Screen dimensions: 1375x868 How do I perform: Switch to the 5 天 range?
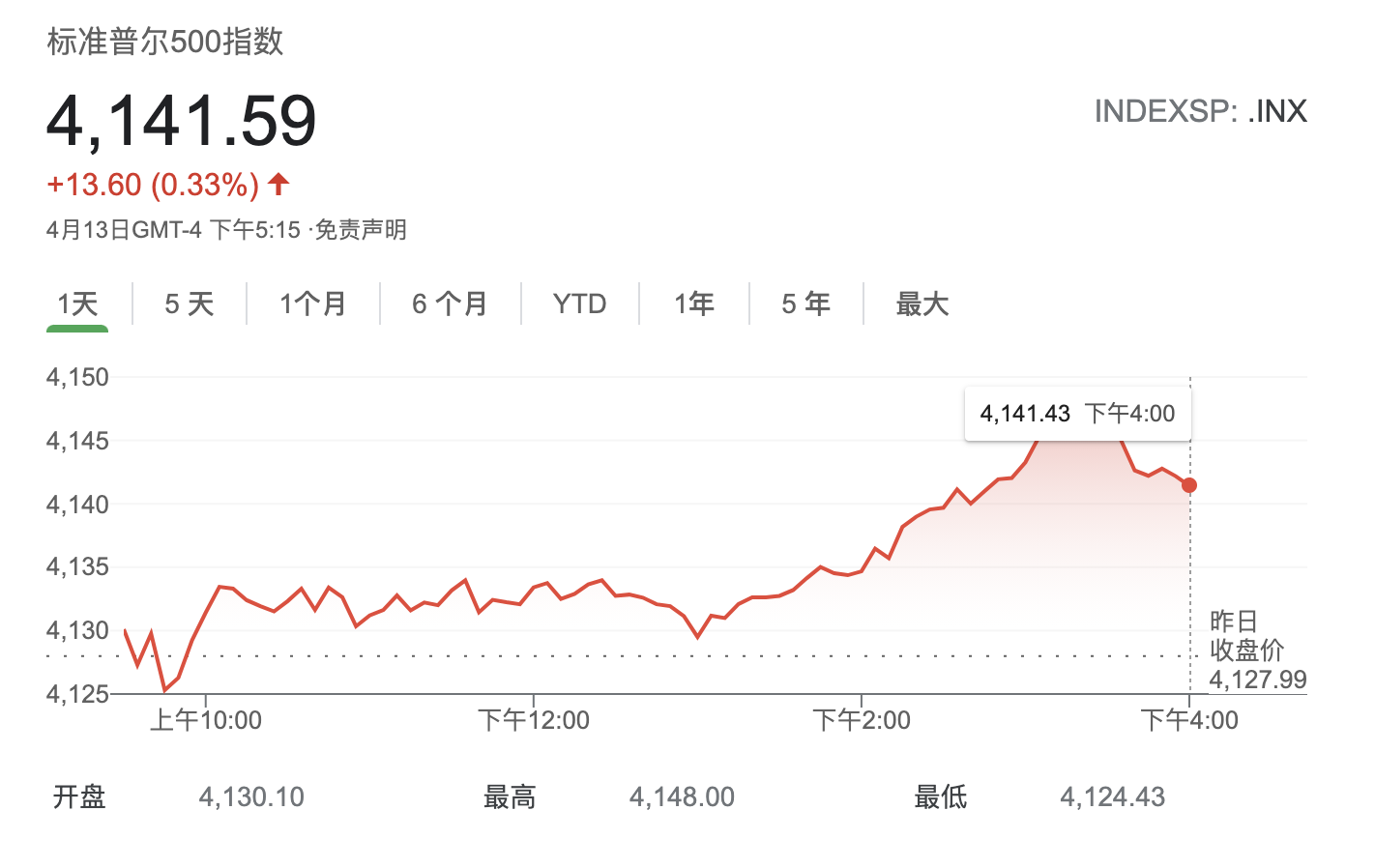pyautogui.click(x=189, y=304)
